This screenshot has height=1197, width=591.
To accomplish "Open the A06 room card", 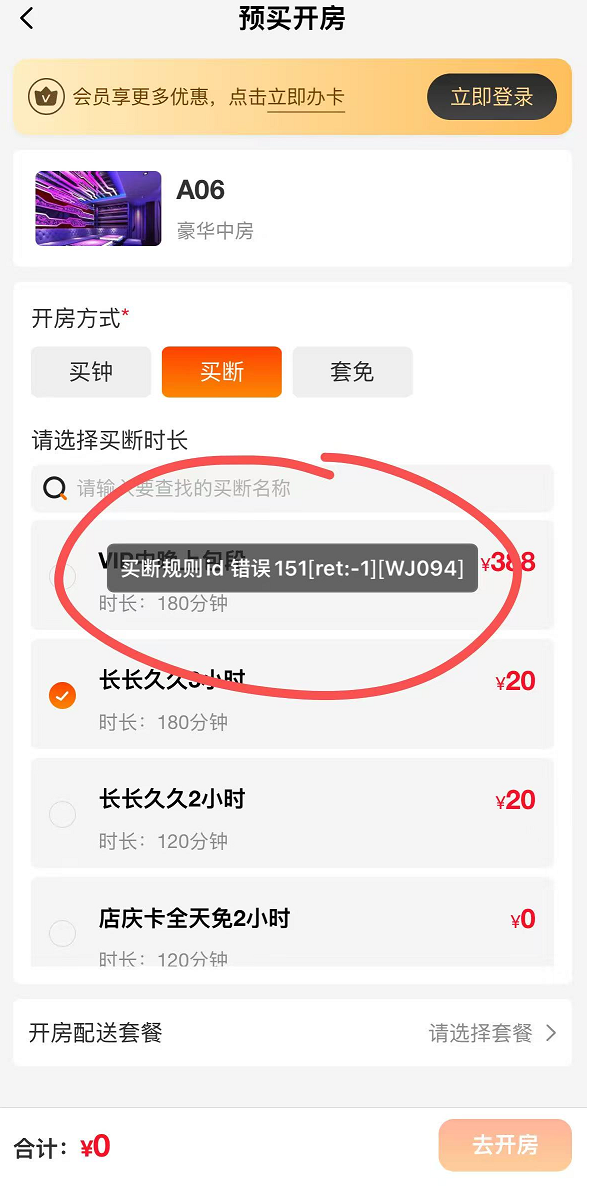I will tap(292, 208).
